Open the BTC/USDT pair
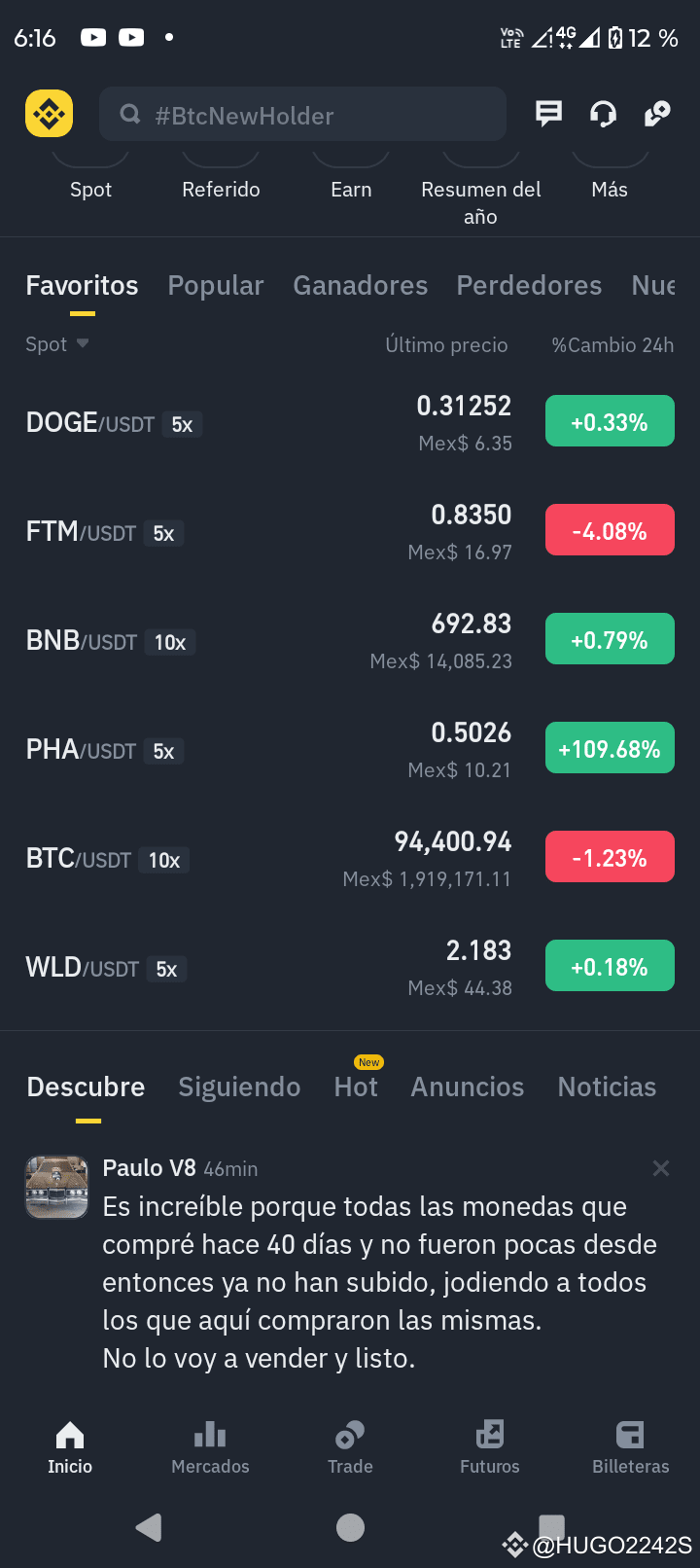Viewport: 700px width, 1568px height. click(x=350, y=859)
